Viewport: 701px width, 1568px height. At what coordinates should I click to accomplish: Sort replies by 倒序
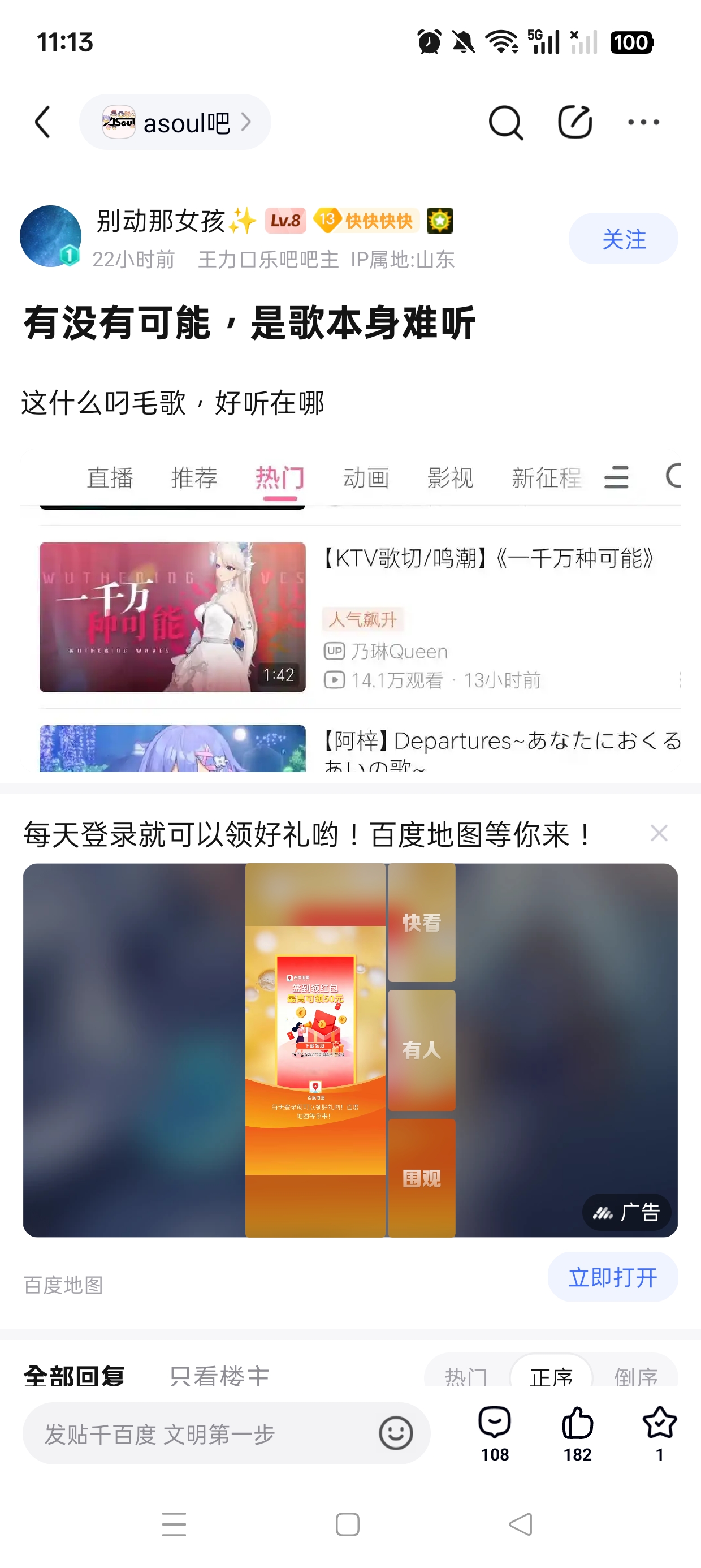(635, 1375)
